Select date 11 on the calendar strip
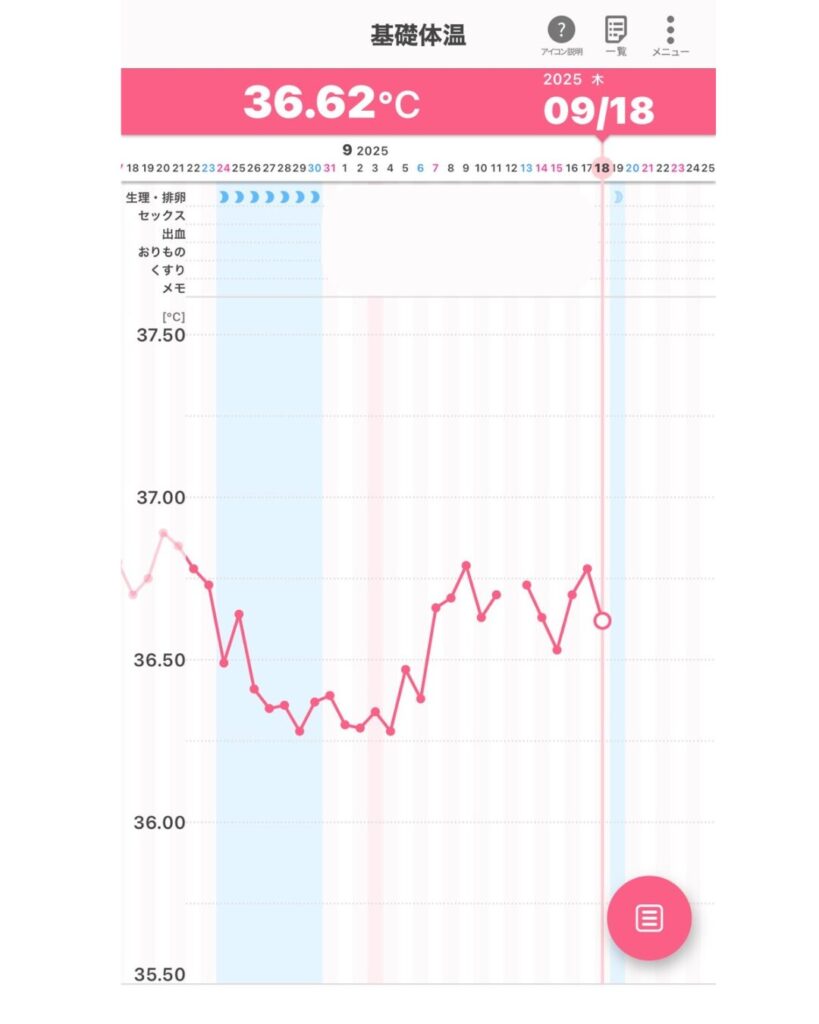 click(x=496, y=167)
